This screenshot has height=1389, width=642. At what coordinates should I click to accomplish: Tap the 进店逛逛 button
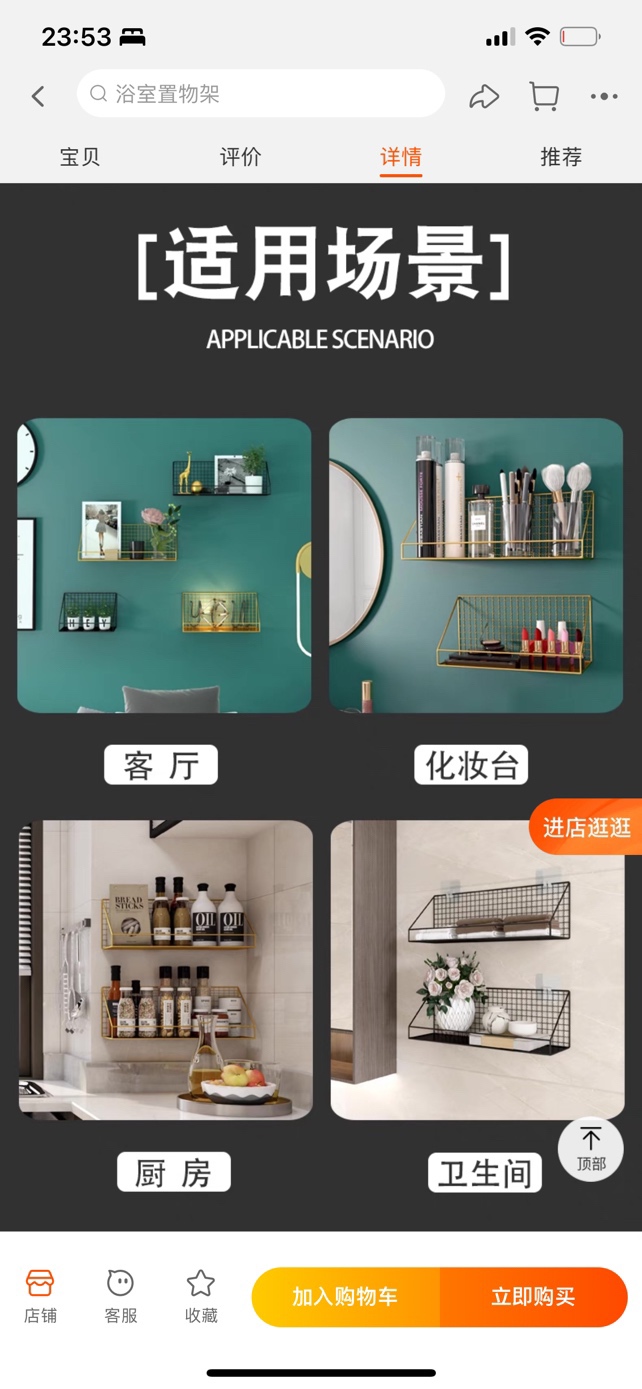click(587, 827)
